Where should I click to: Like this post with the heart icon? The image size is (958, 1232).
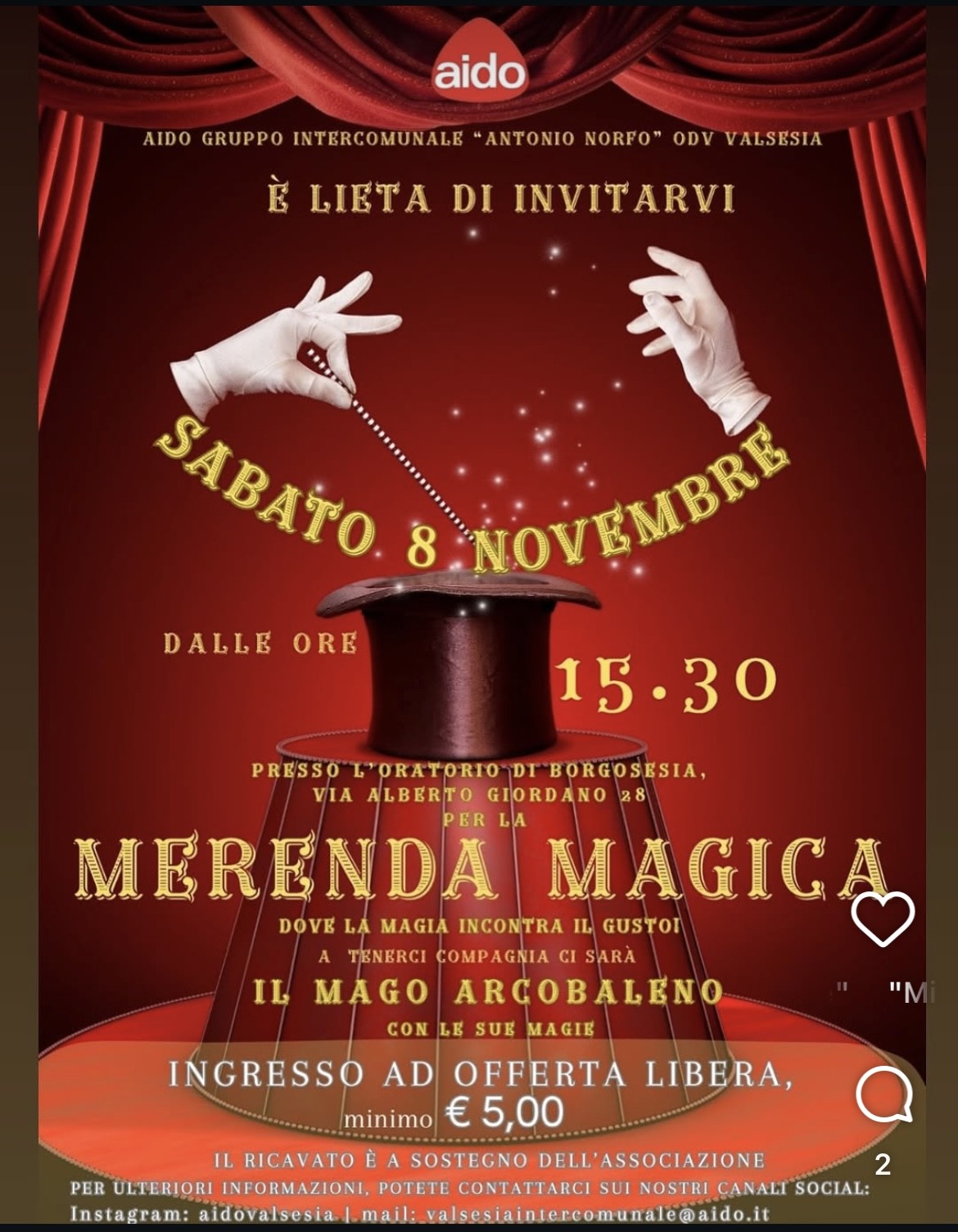pyautogui.click(x=883, y=919)
